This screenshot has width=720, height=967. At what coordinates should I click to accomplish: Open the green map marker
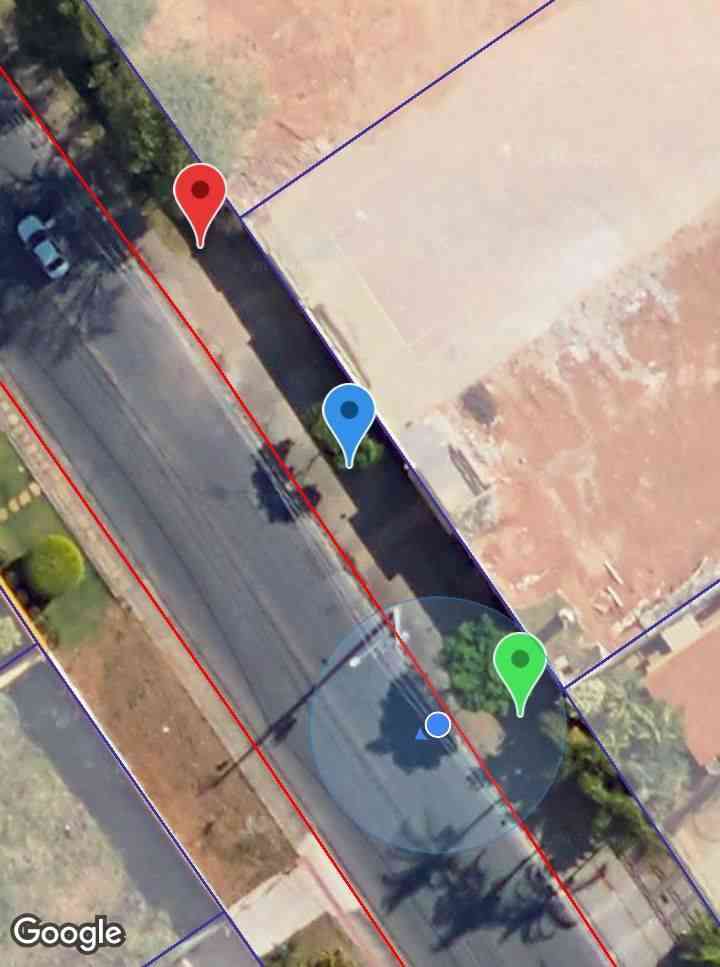click(520, 665)
